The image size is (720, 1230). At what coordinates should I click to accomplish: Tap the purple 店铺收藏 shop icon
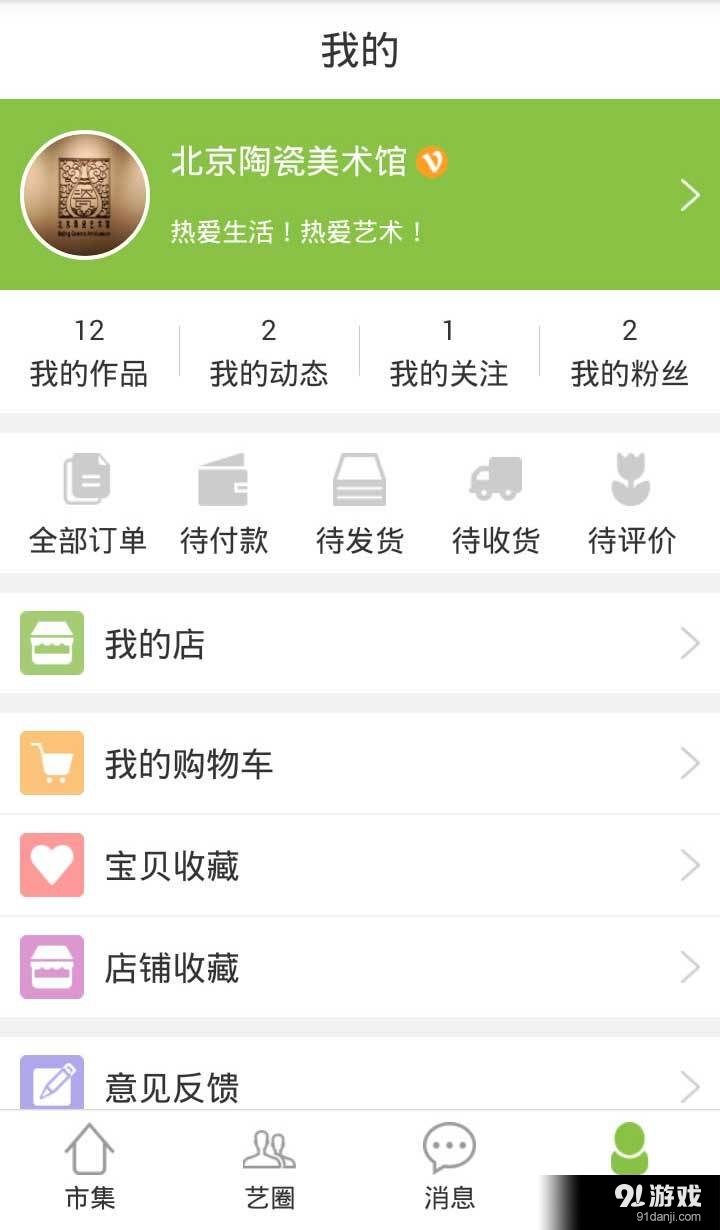pyautogui.click(x=51, y=967)
